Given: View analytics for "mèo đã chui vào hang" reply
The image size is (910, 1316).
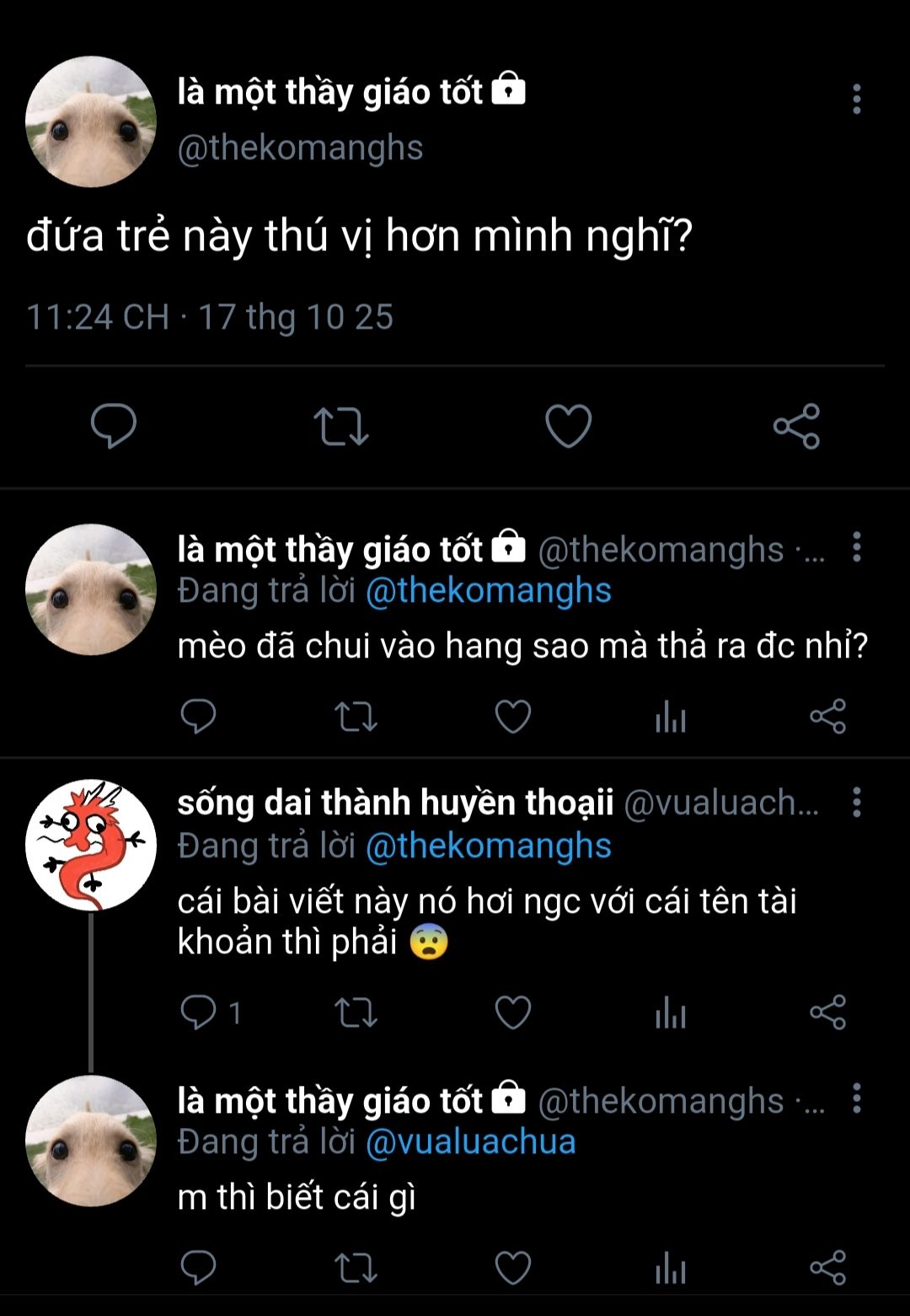Looking at the screenshot, I should [x=671, y=718].
